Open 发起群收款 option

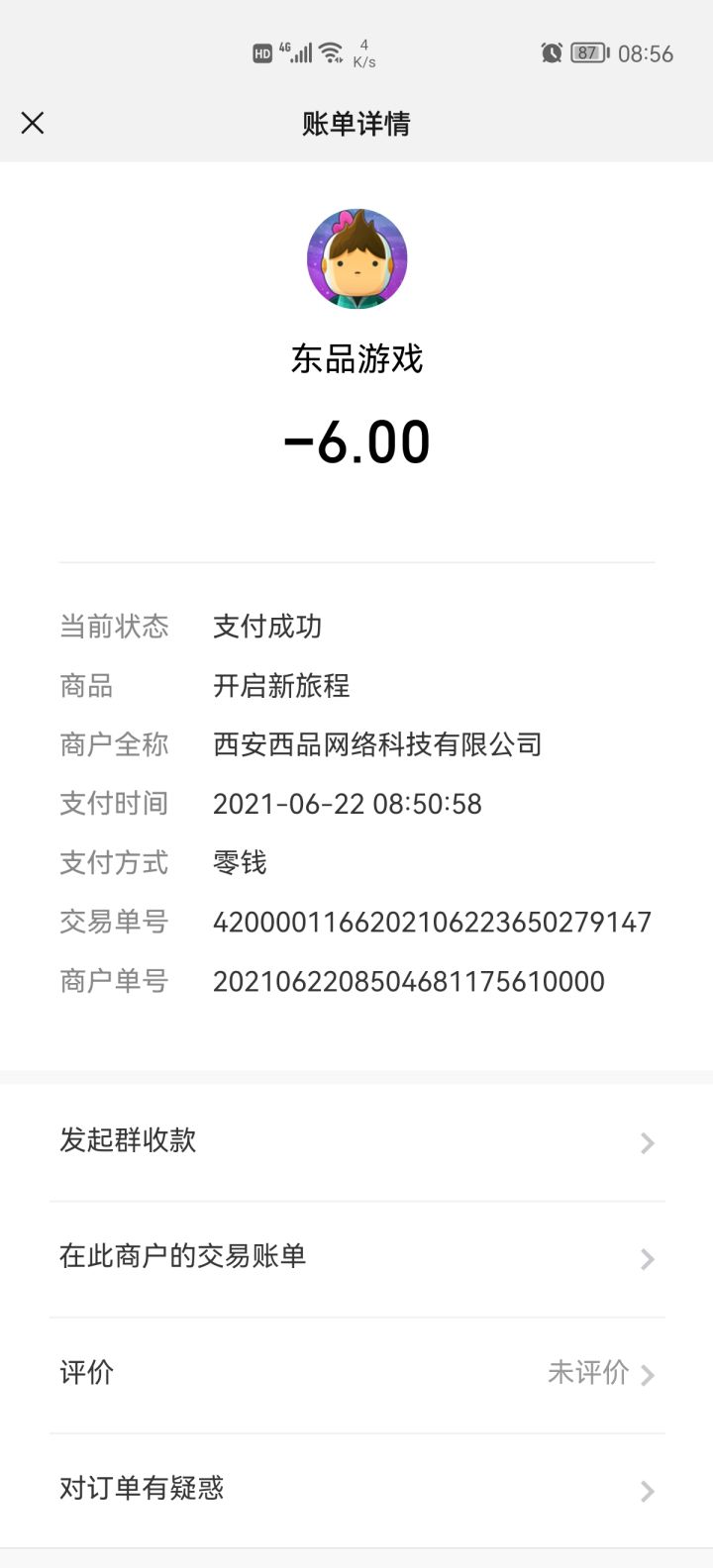356,1141
